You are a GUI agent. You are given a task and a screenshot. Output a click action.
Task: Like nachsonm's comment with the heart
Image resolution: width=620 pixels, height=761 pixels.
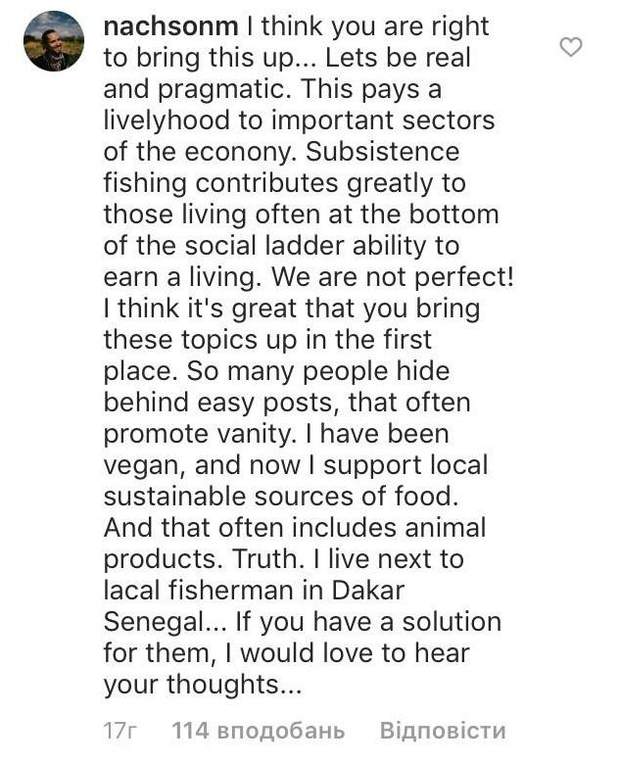(x=570, y=46)
